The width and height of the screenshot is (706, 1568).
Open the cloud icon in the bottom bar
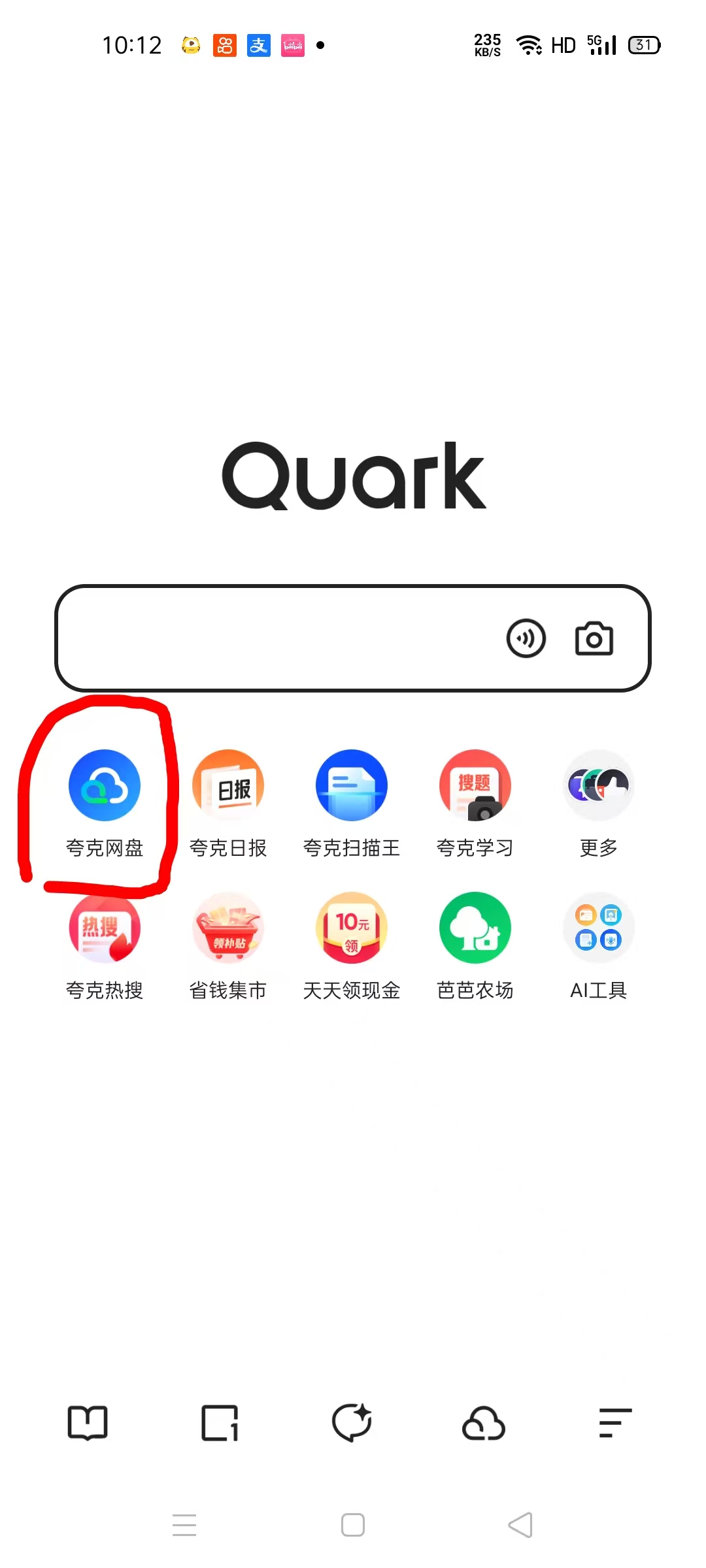coord(484,1422)
